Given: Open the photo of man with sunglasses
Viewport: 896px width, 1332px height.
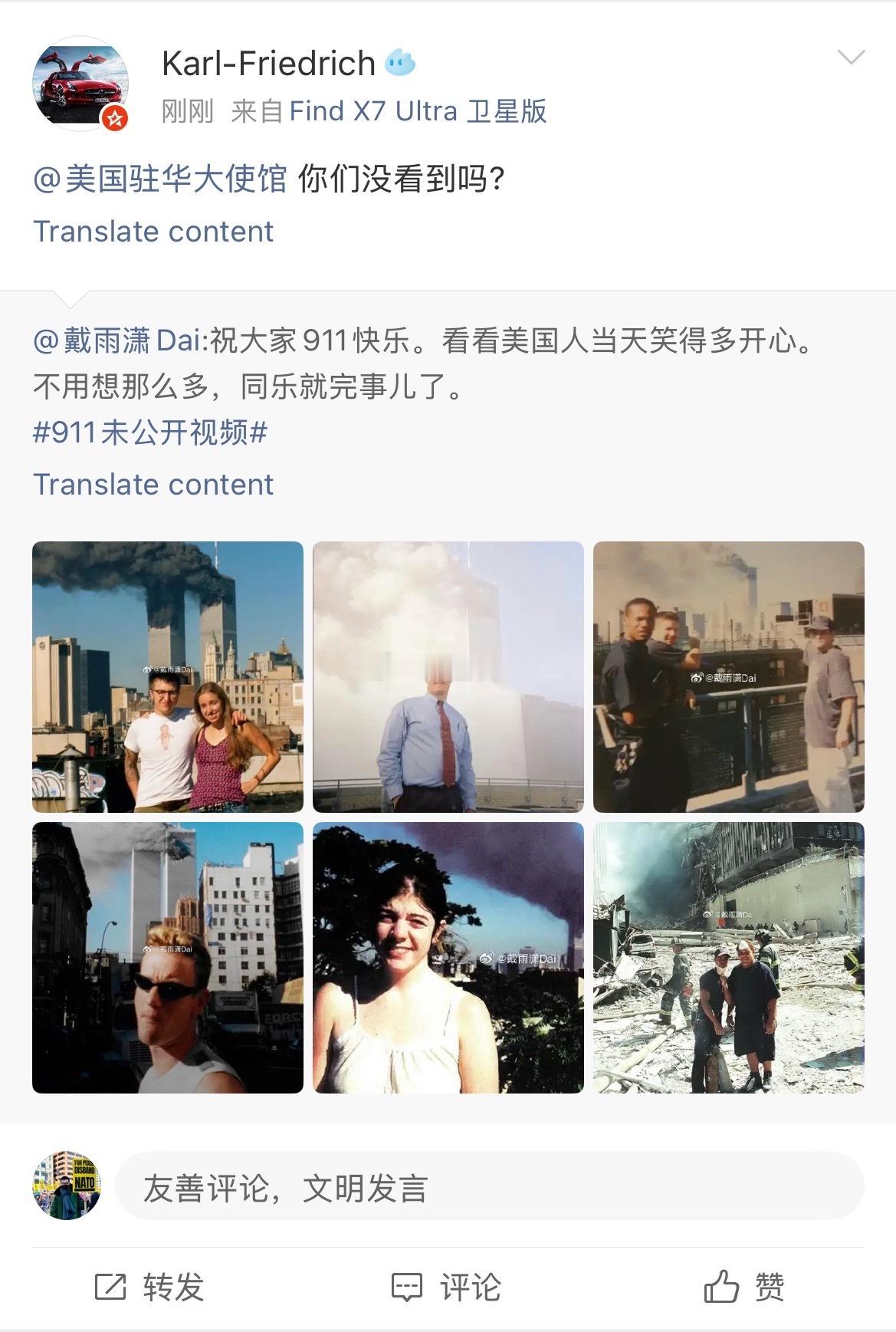Looking at the screenshot, I should pyautogui.click(x=168, y=958).
